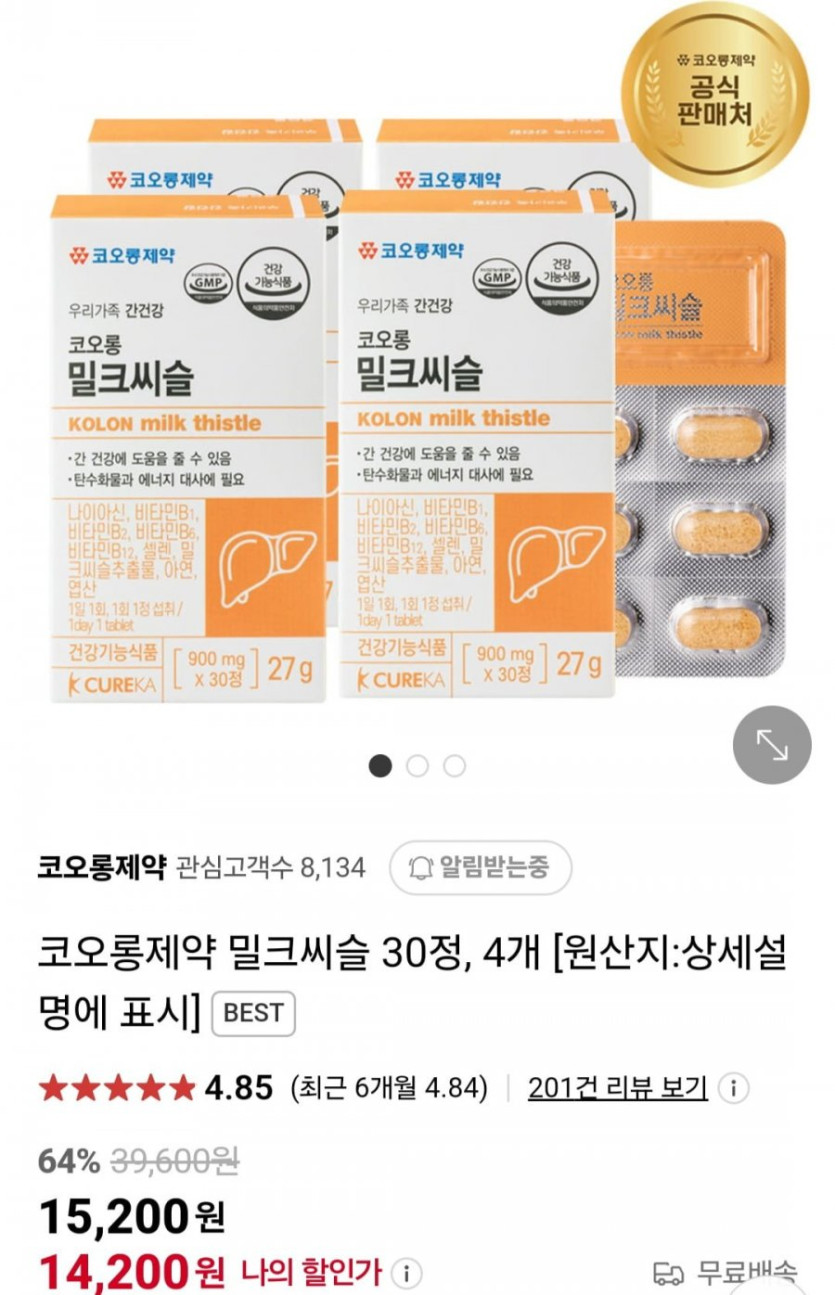Open the 코오롱제약 store page
Image resolution: width=835 pixels, height=1295 pixels.
pyautogui.click(x=101, y=867)
